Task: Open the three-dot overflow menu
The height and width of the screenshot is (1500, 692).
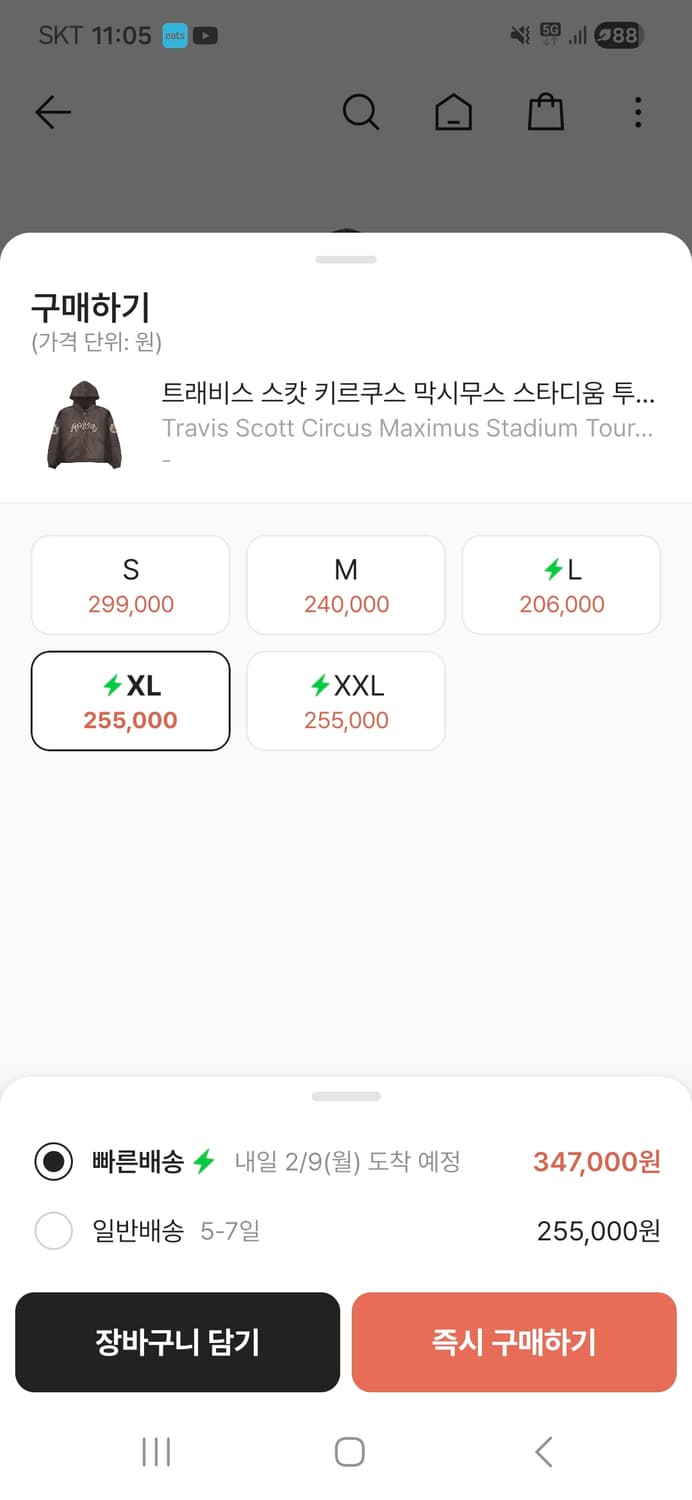Action: point(638,112)
